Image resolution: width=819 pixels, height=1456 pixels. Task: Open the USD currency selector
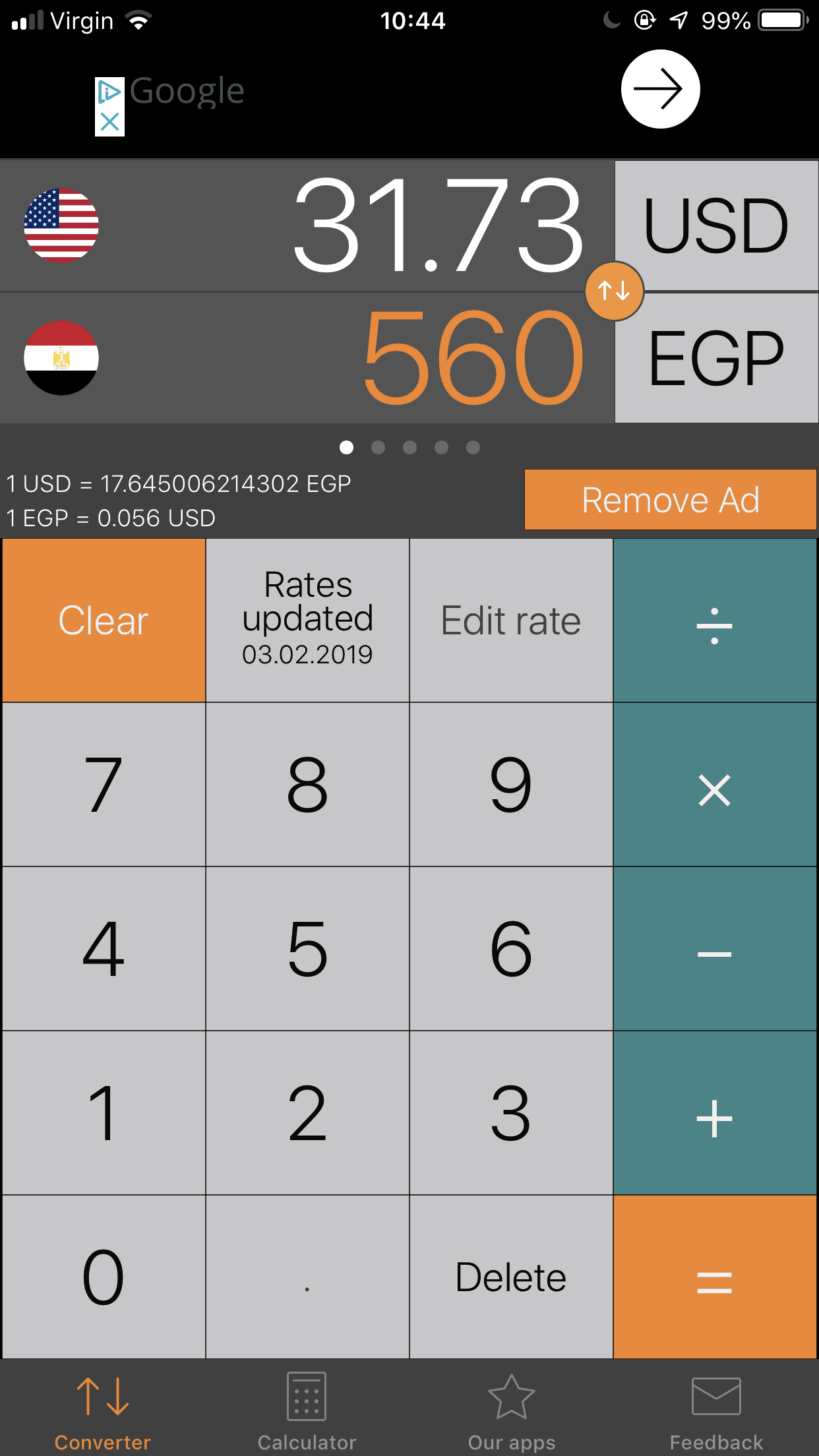click(716, 226)
